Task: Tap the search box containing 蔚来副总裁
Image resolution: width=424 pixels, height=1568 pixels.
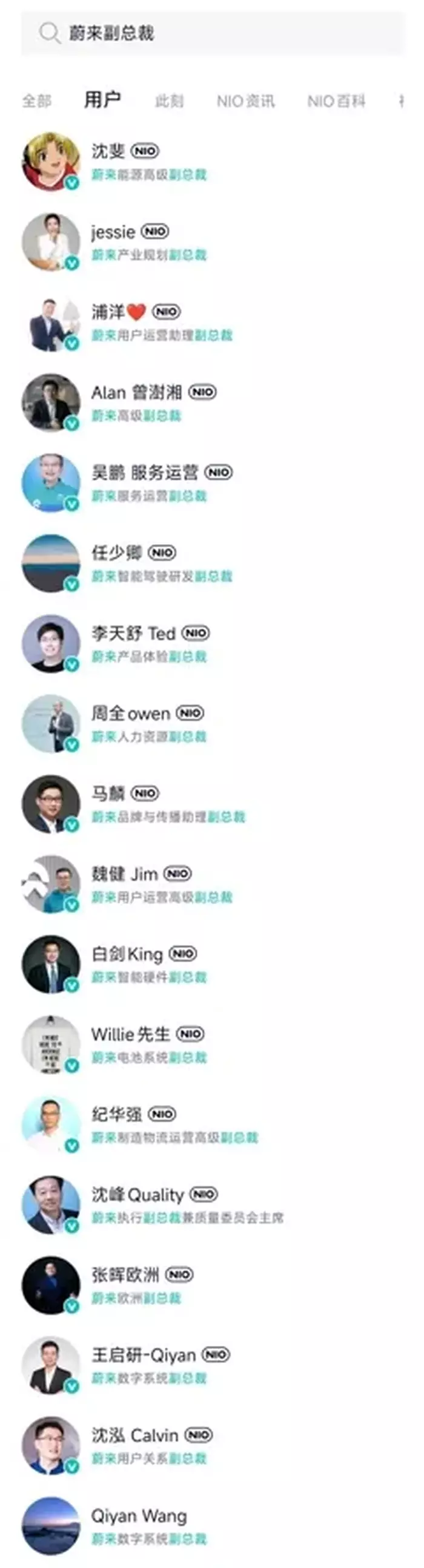Action: [x=212, y=33]
